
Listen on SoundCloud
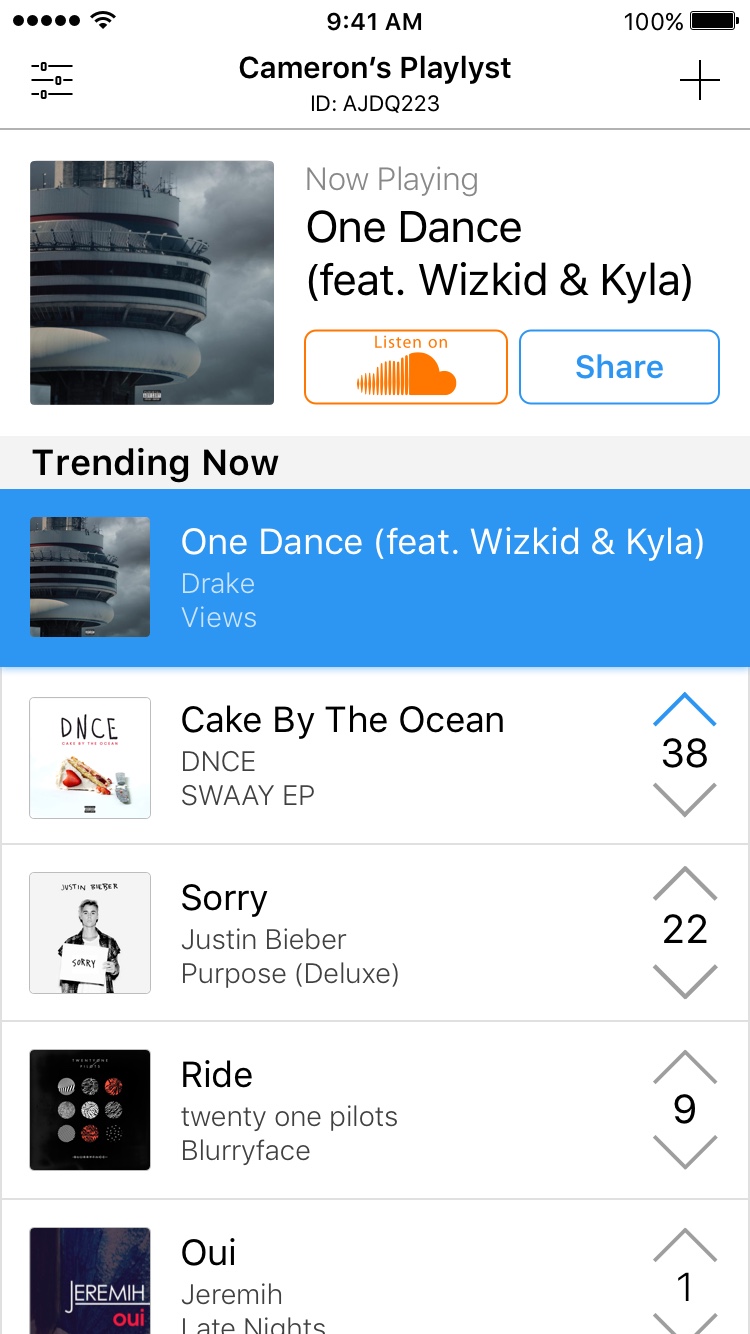(406, 367)
